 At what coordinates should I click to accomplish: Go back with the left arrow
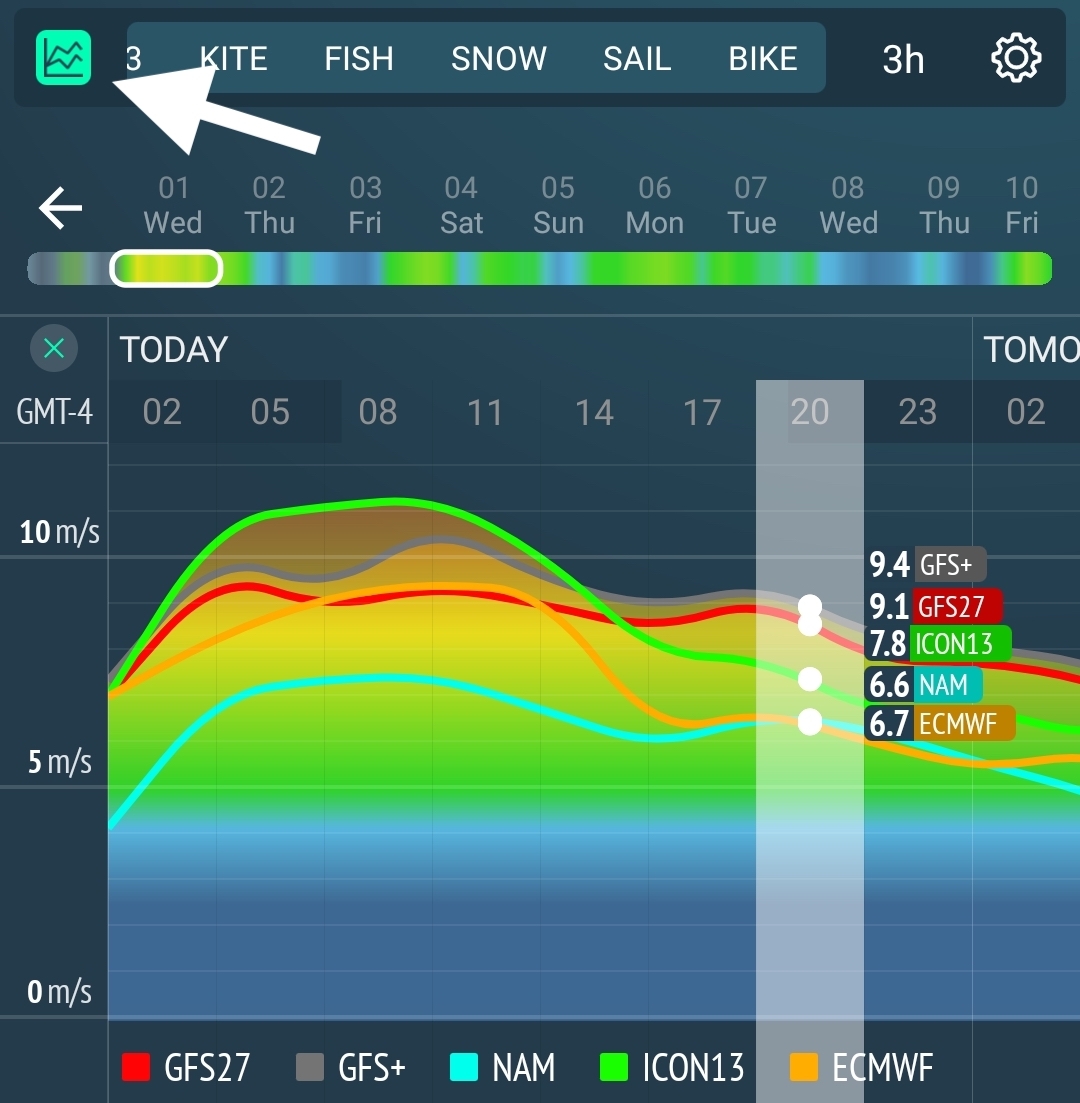point(61,208)
